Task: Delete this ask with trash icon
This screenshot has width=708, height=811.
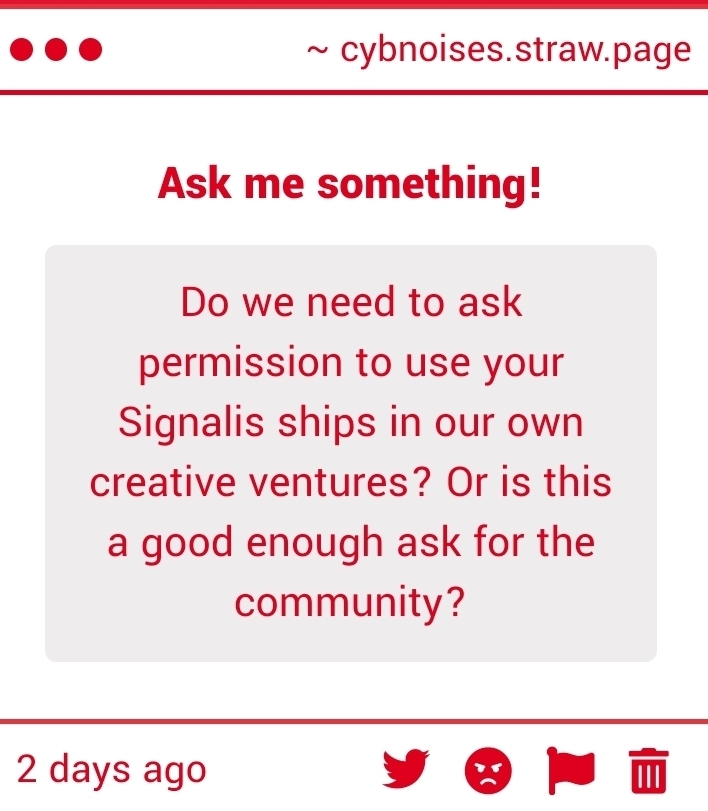Action: [x=648, y=770]
